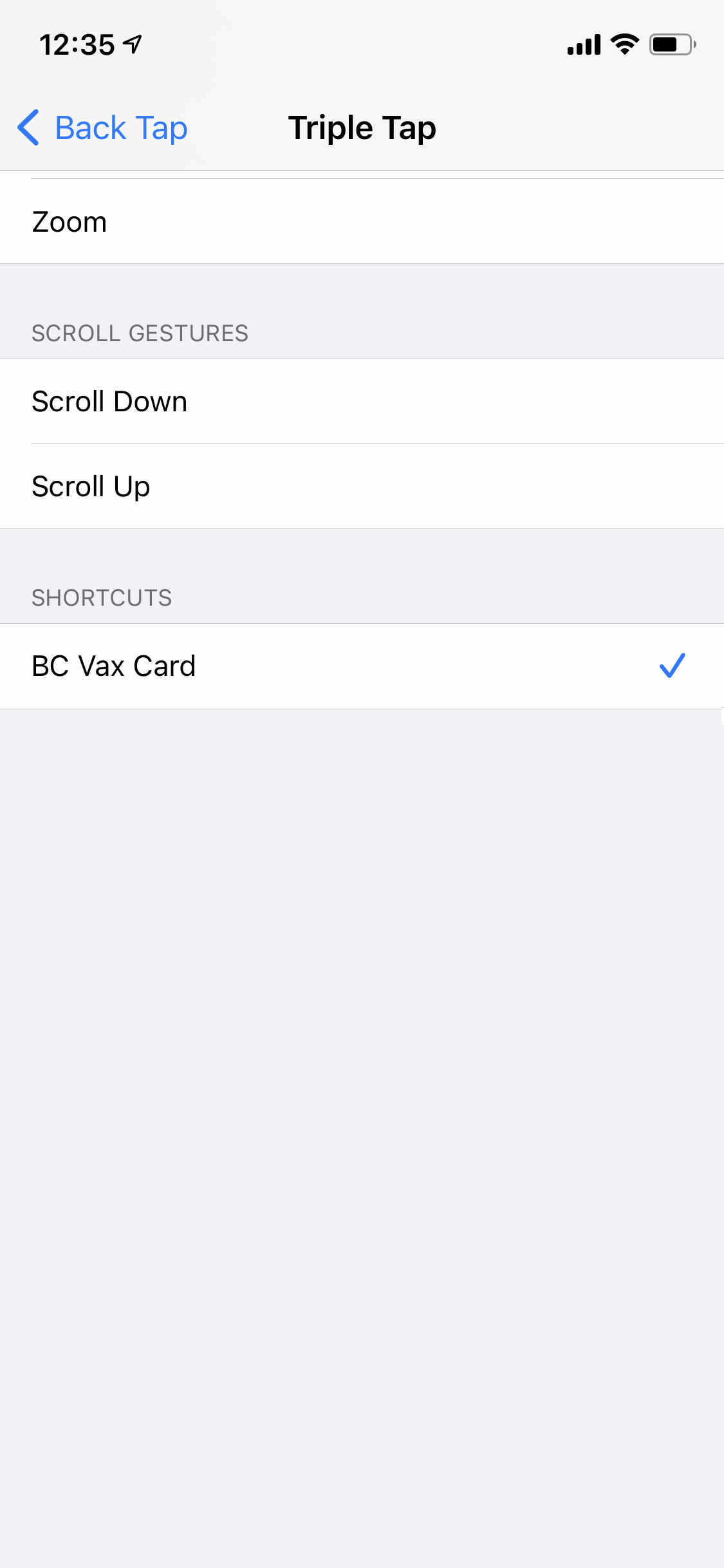
Task: Go back to Back Tap settings
Action: pyautogui.click(x=103, y=127)
